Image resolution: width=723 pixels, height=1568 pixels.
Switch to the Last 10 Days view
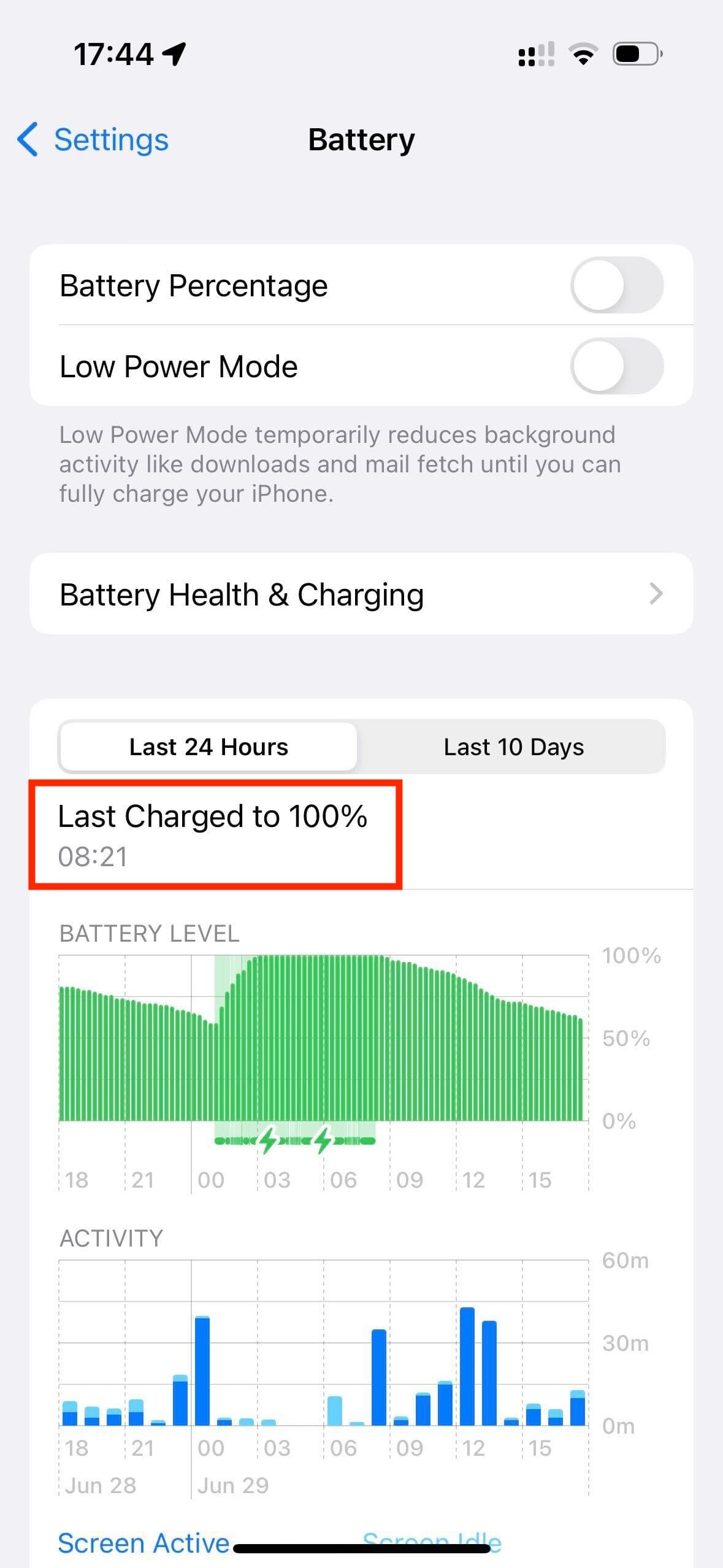(513, 747)
